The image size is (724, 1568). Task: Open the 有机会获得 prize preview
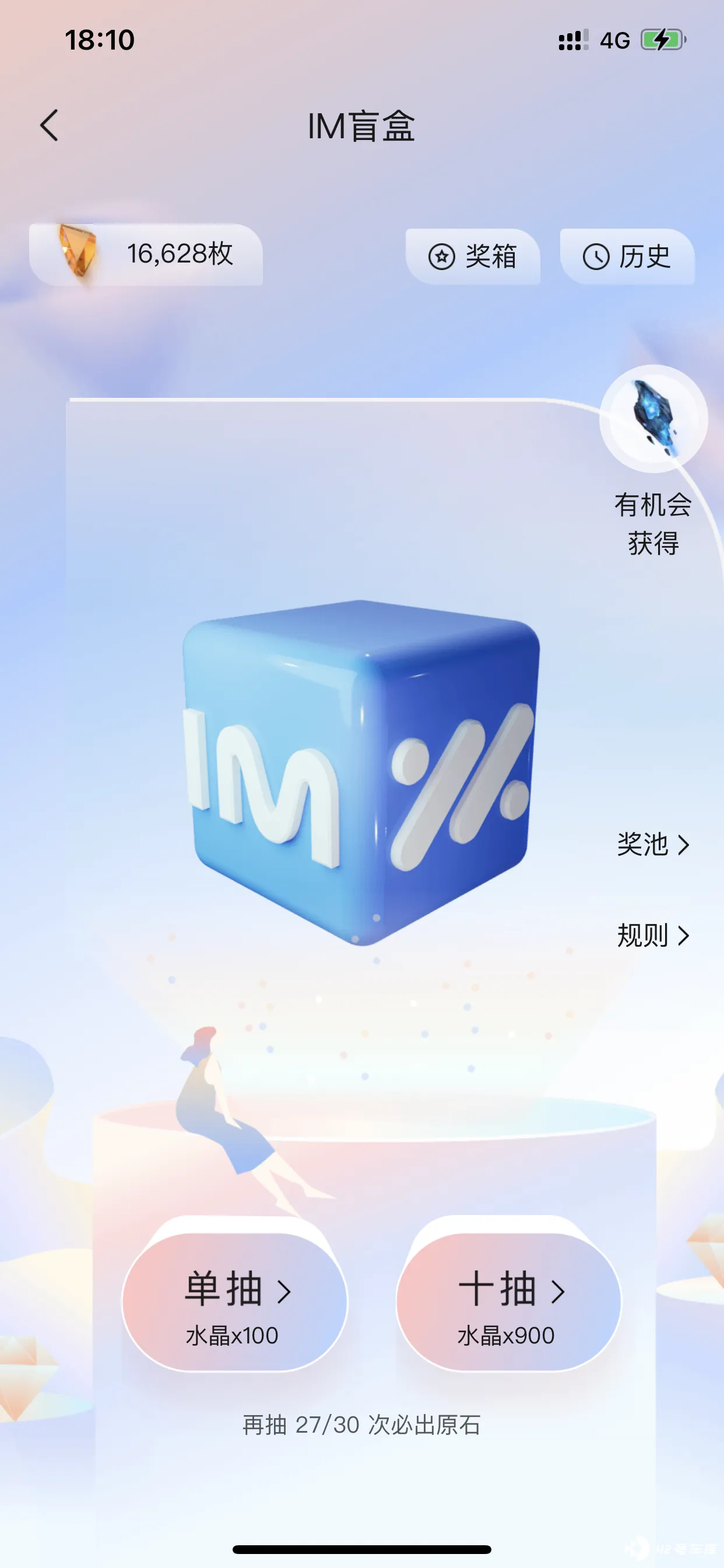pyautogui.click(x=653, y=419)
